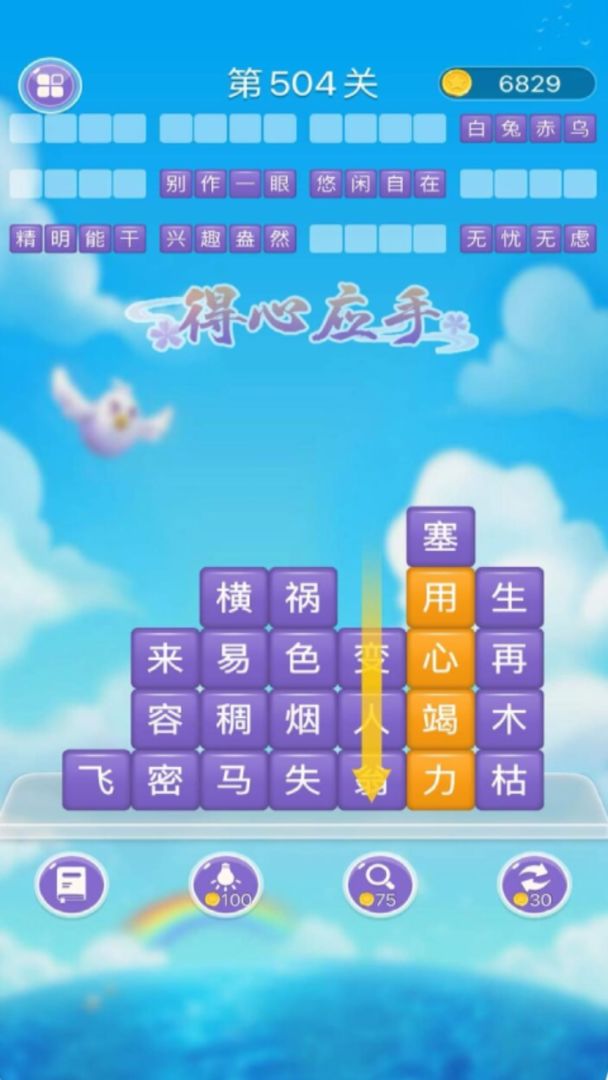
Task: Use the 75-coin magnifier search hint
Action: point(380,884)
